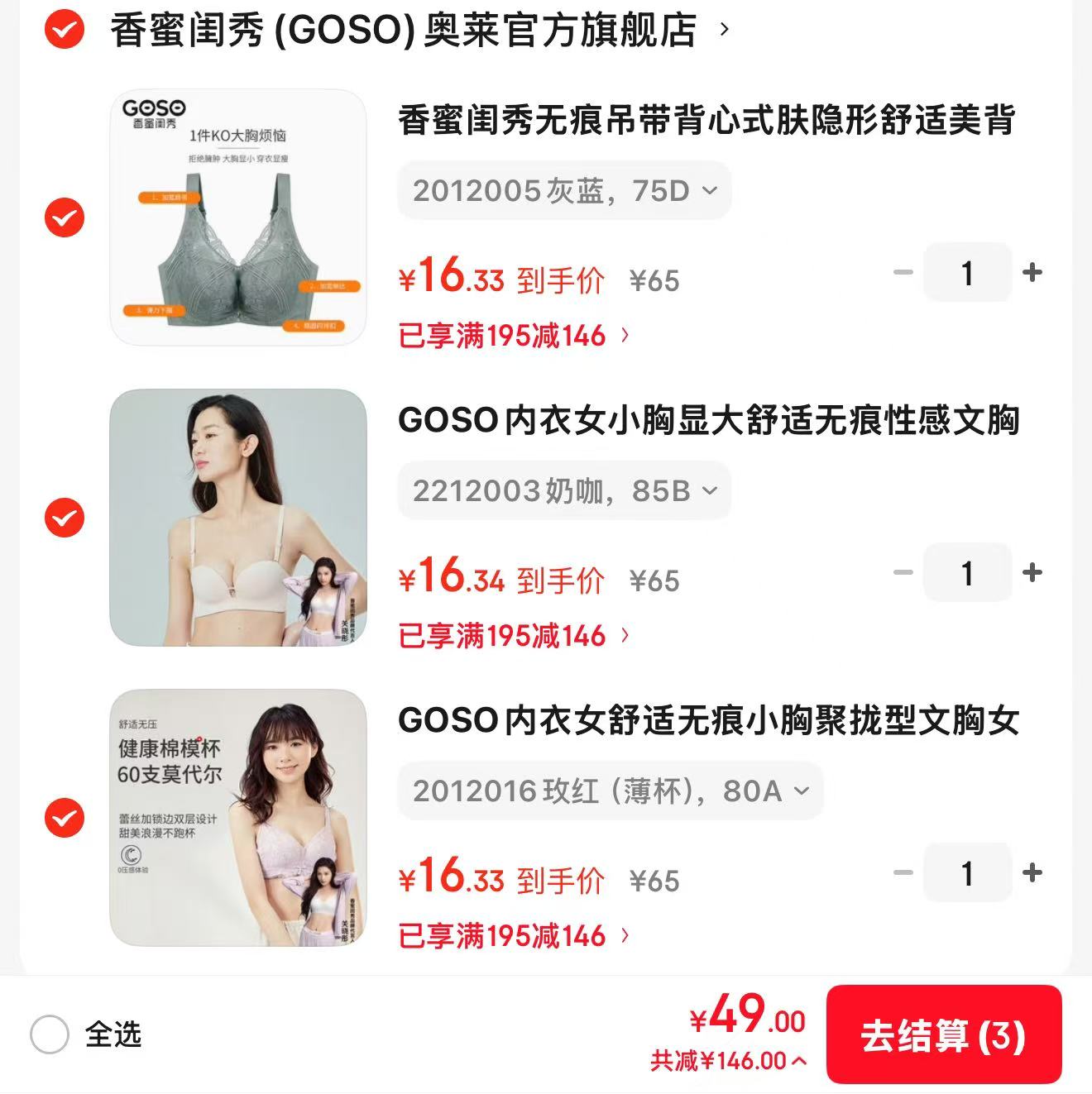Viewport: 1092px width, 1094px height.
Task: Deselect the 香蜜闺秀无痕吊带背心式 item
Action: tap(65, 217)
